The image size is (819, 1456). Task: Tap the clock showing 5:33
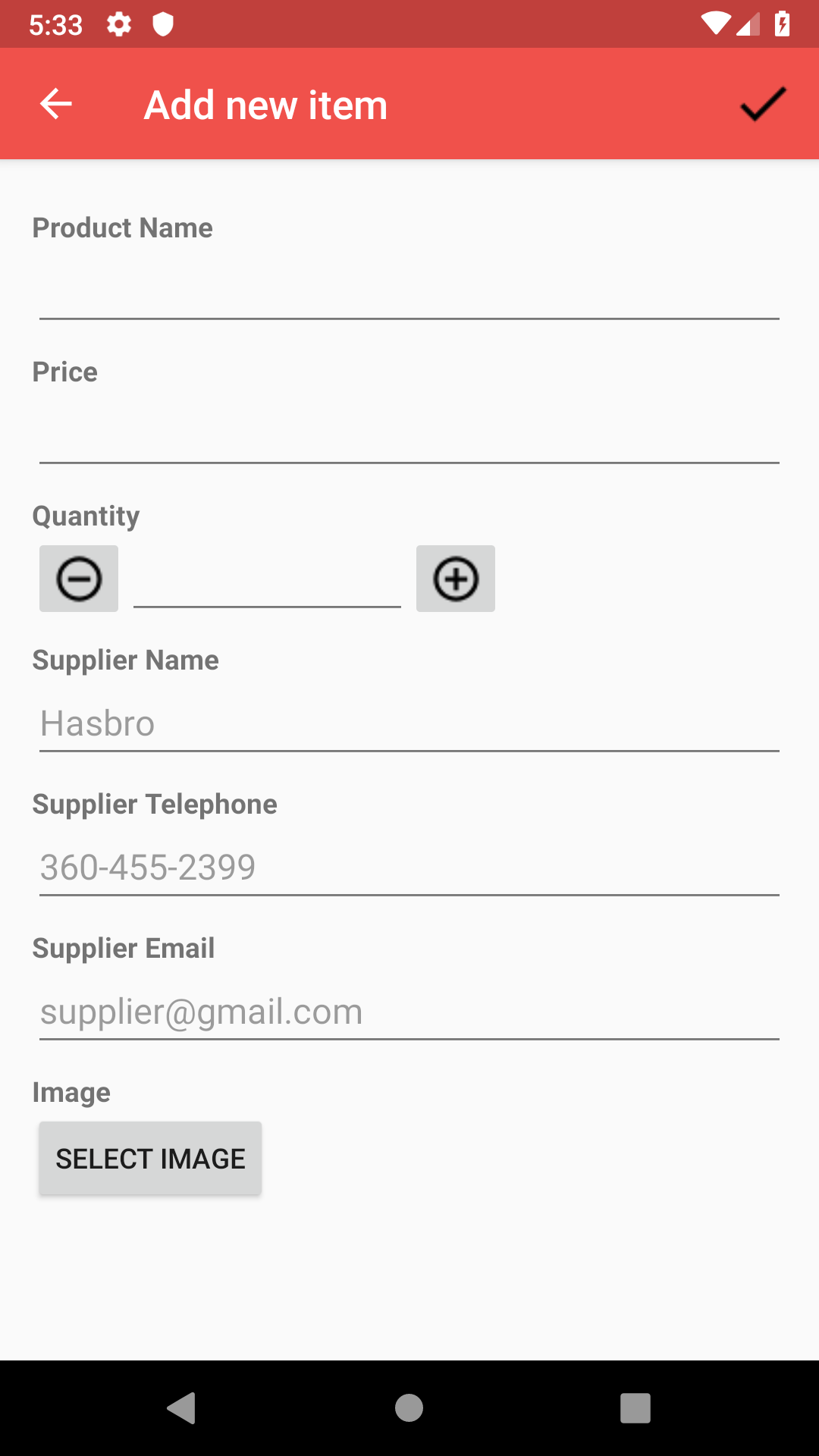(x=55, y=24)
